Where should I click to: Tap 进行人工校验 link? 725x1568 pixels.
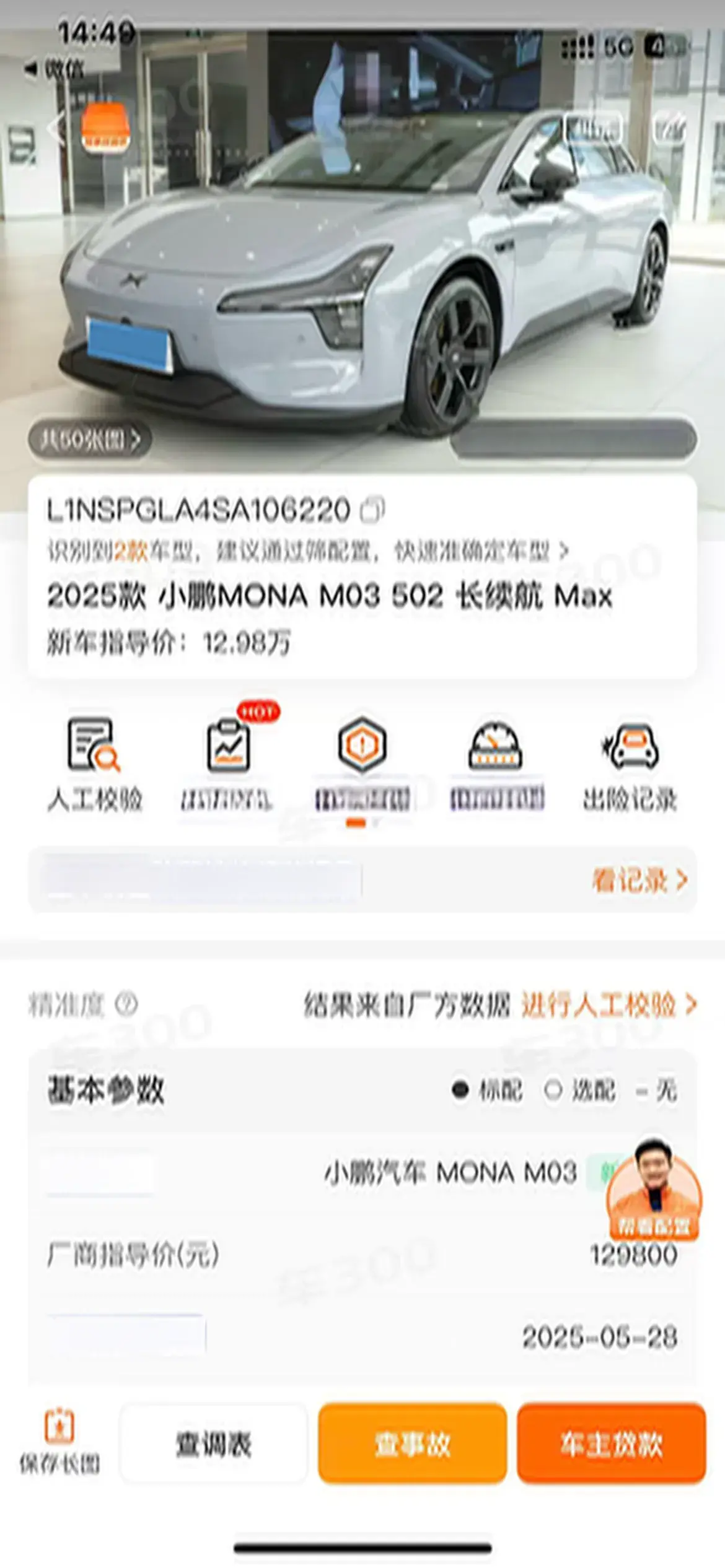click(609, 1004)
